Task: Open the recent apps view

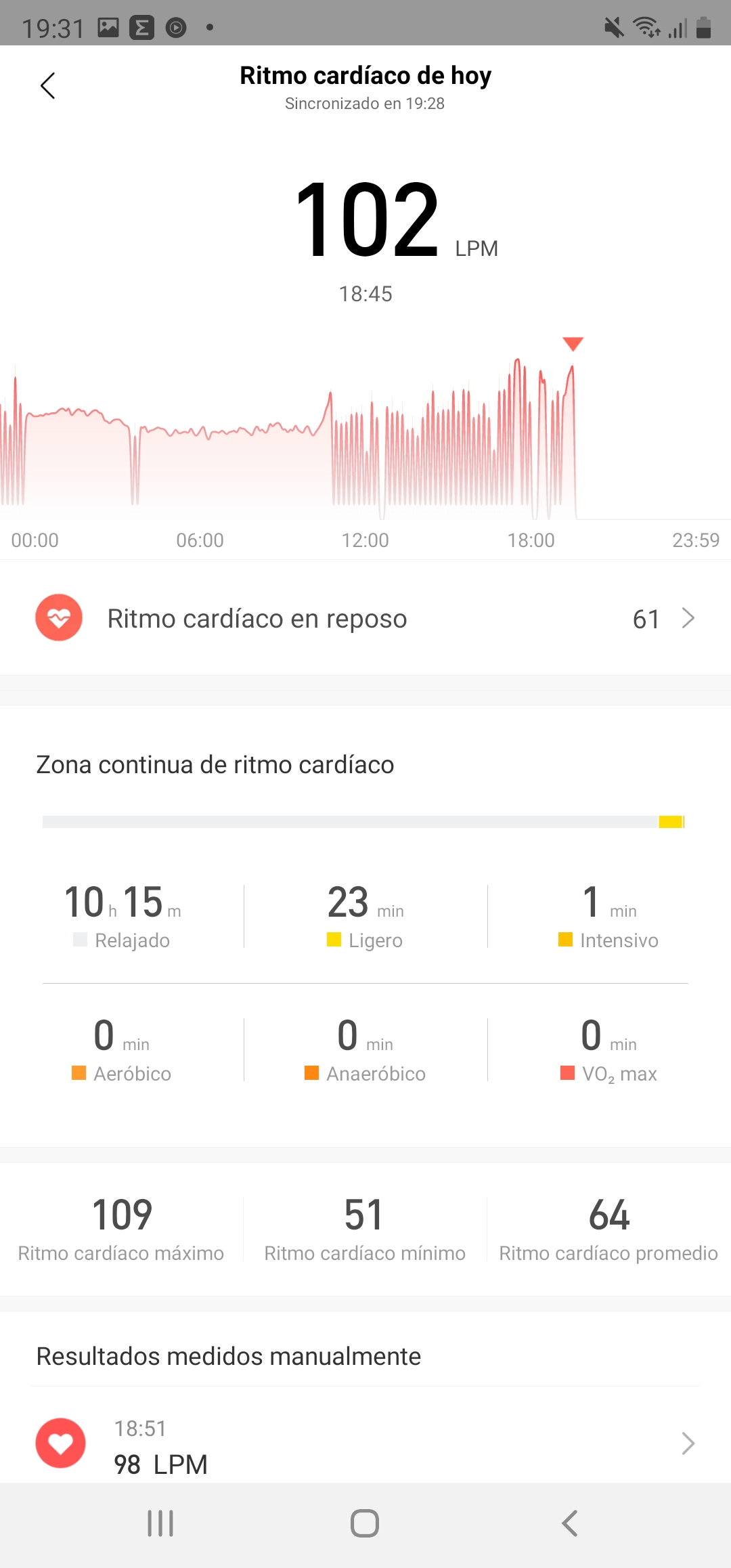Action: 160,1523
